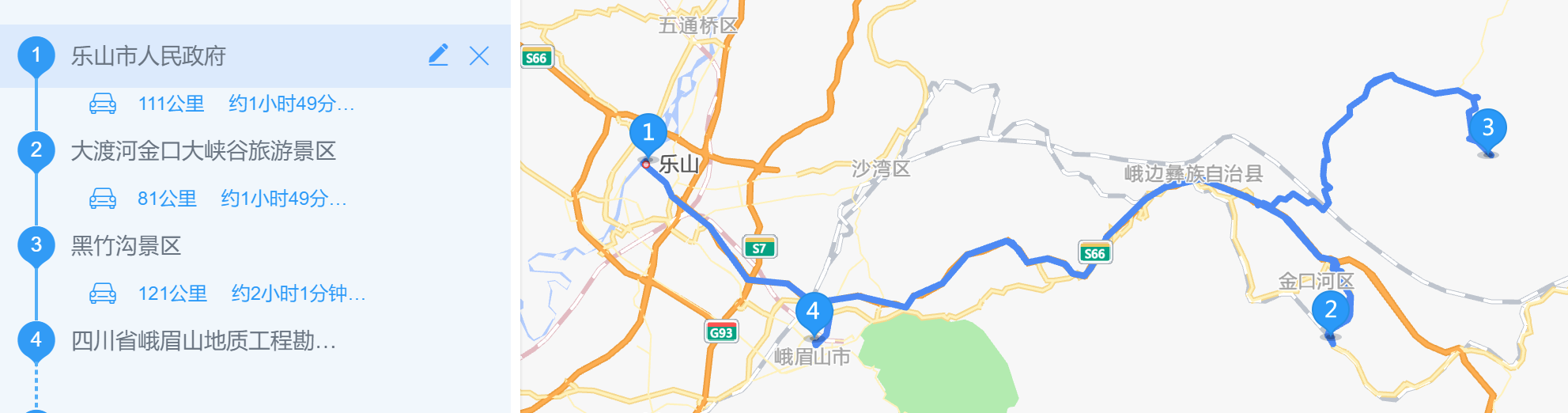Tap map marker 3 on the map
The width and height of the screenshot is (1568, 413).
1487,127
